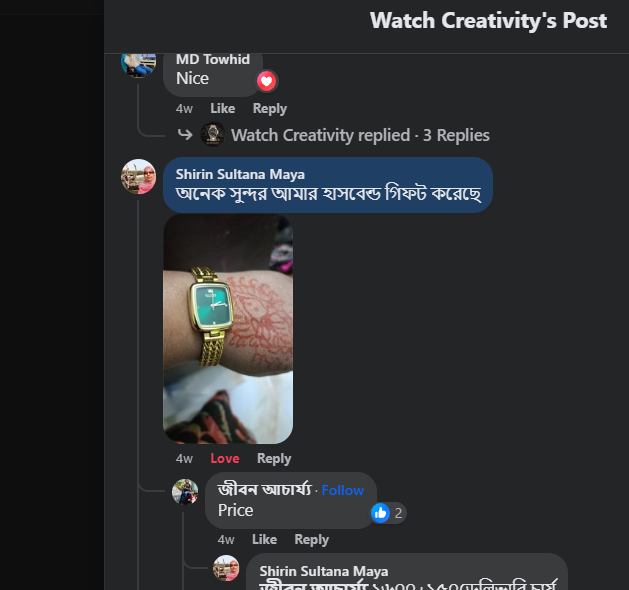
Task: Toggle Love reaction on Shirin's comment
Action: [x=225, y=458]
